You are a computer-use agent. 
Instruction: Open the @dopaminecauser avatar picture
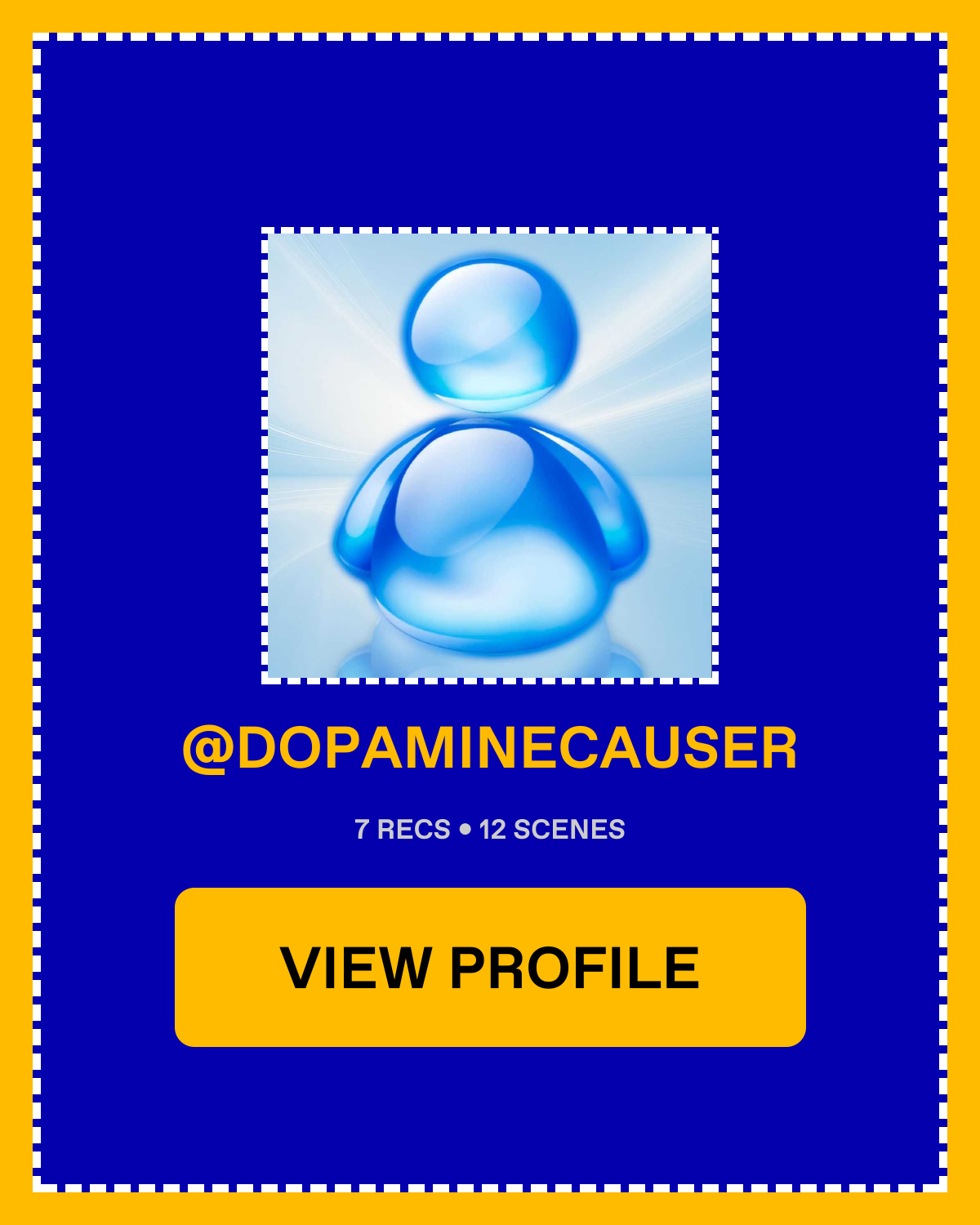(490, 455)
